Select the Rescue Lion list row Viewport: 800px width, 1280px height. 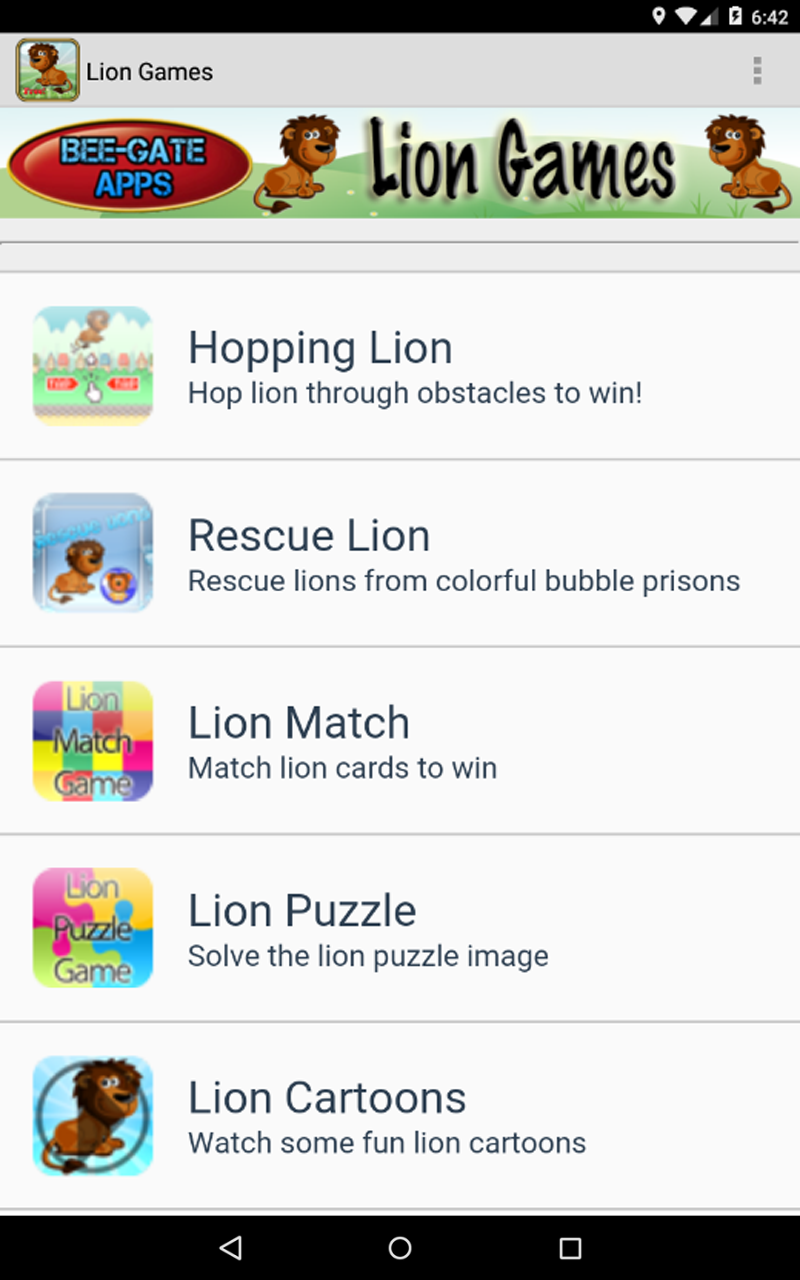click(x=400, y=551)
